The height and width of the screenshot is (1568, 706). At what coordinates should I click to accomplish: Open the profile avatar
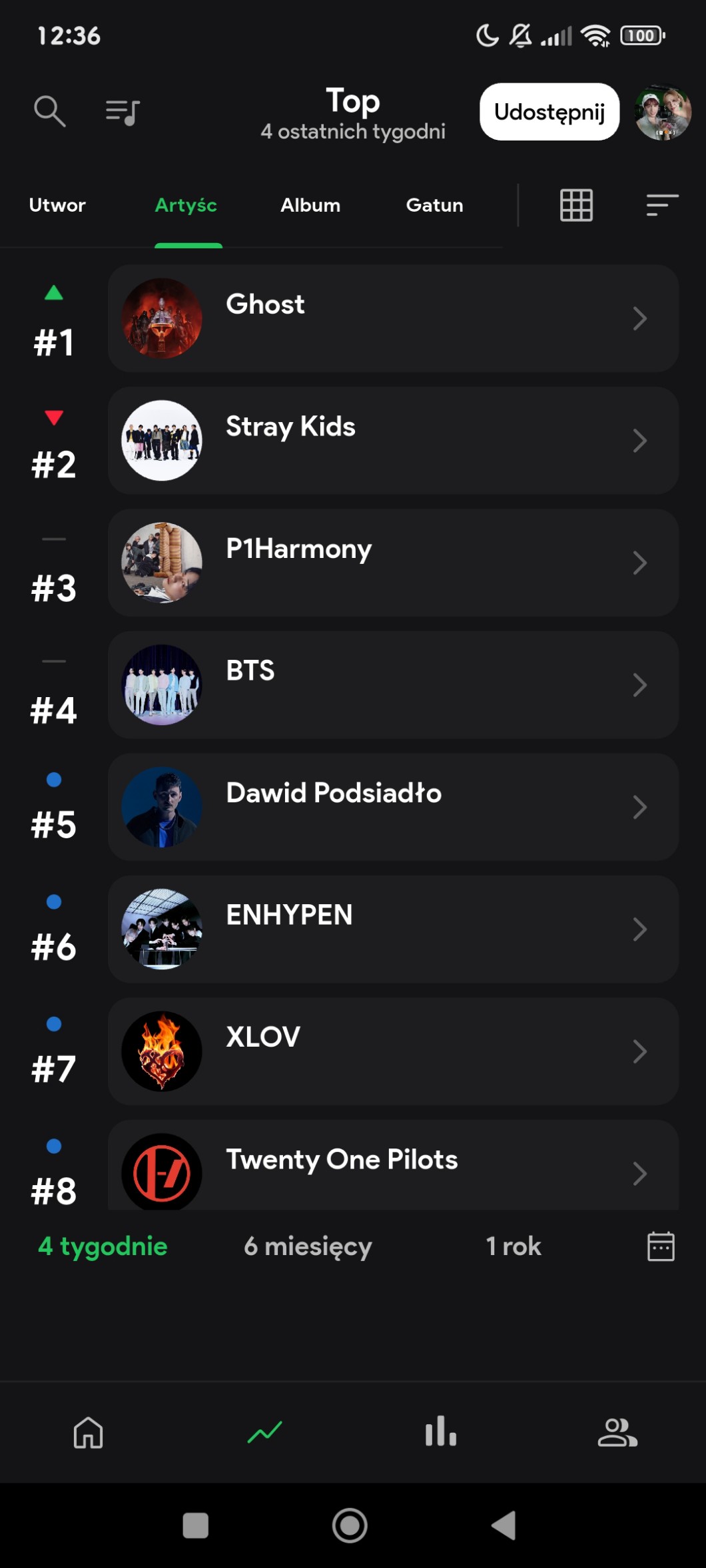coord(663,112)
